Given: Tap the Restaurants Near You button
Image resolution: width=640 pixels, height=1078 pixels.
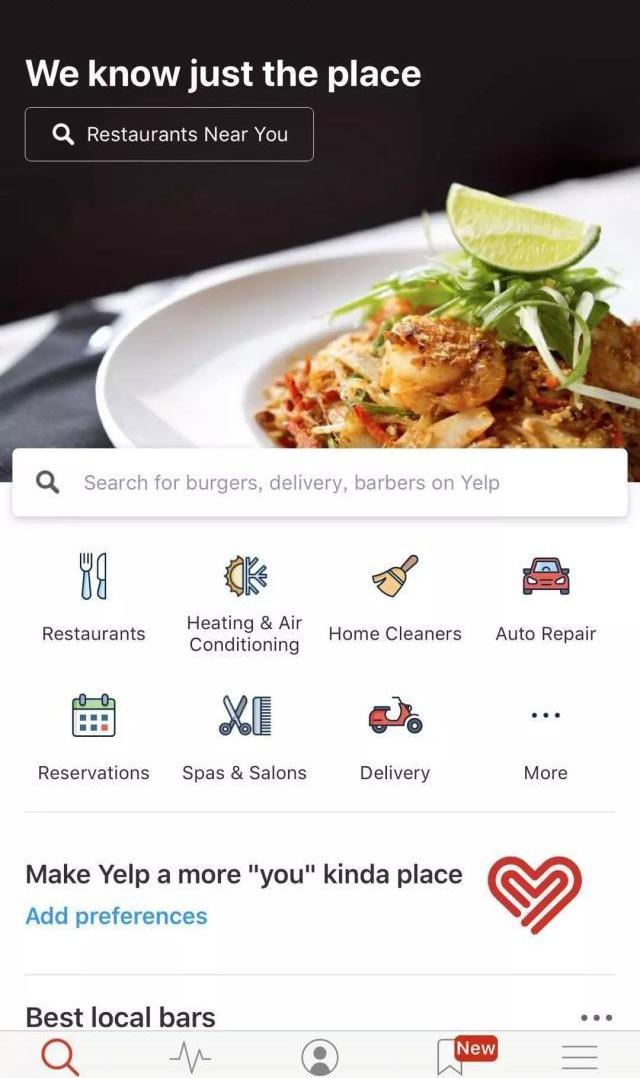Looking at the screenshot, I should click(x=169, y=134).
